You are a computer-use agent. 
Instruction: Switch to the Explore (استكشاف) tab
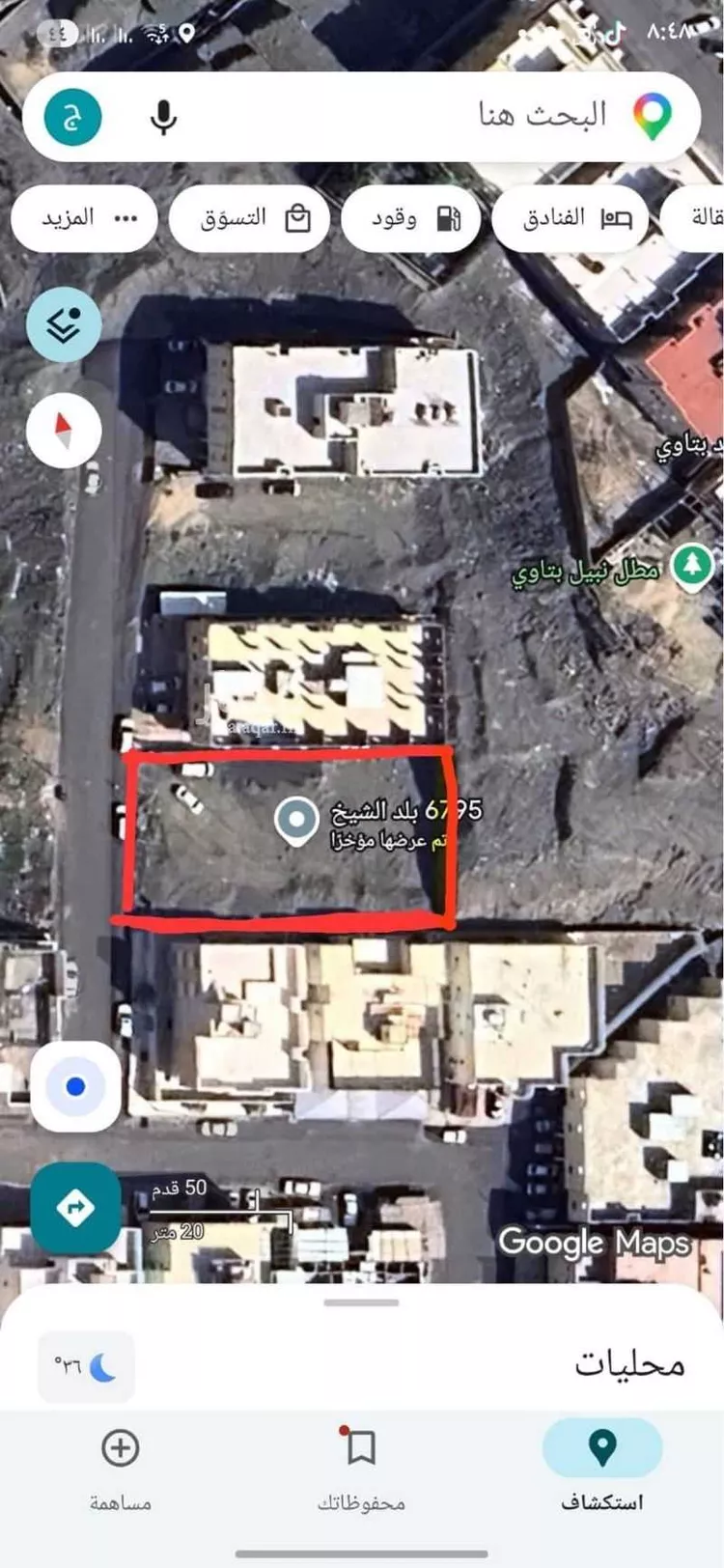602,1466
